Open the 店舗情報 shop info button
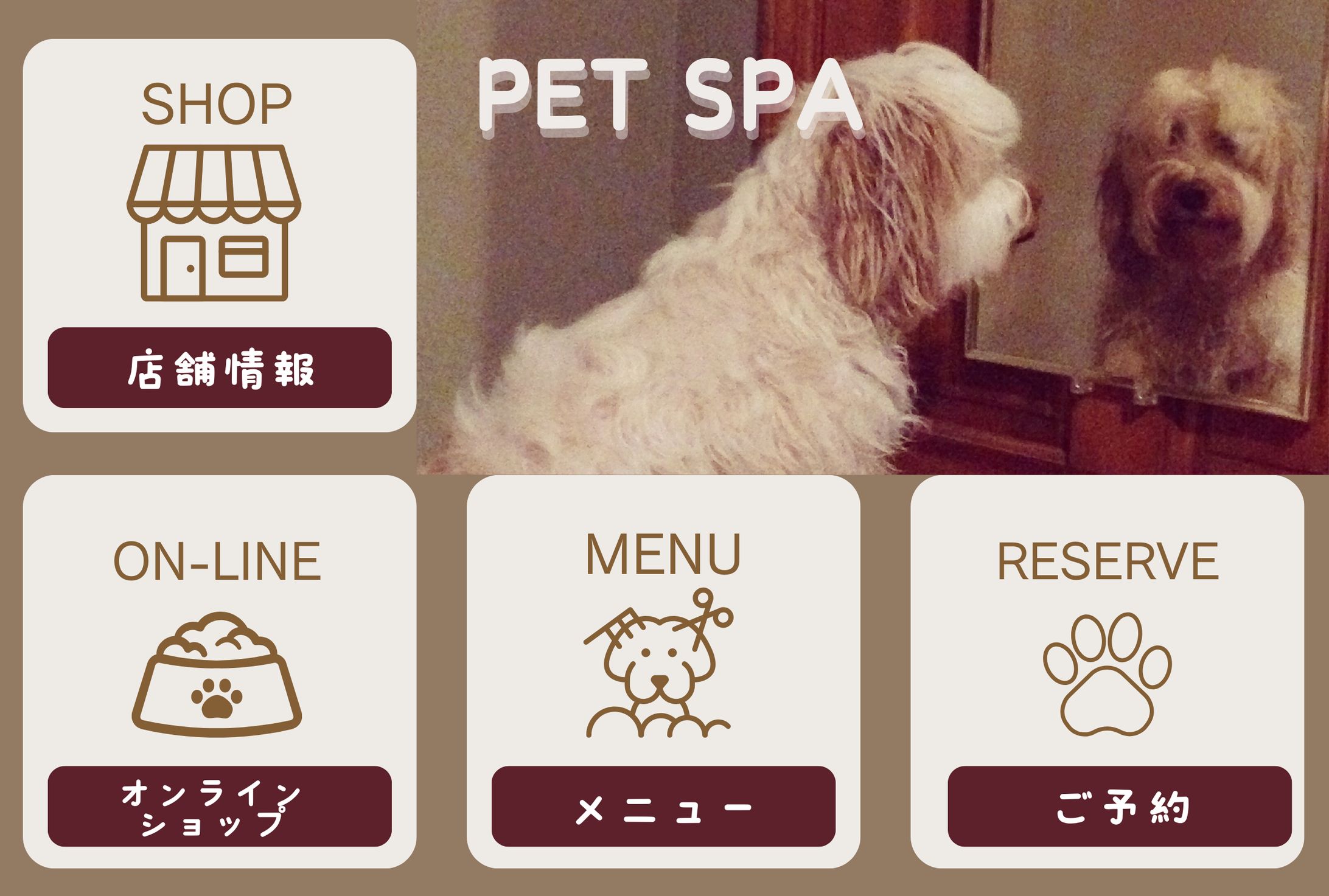 click(220, 368)
